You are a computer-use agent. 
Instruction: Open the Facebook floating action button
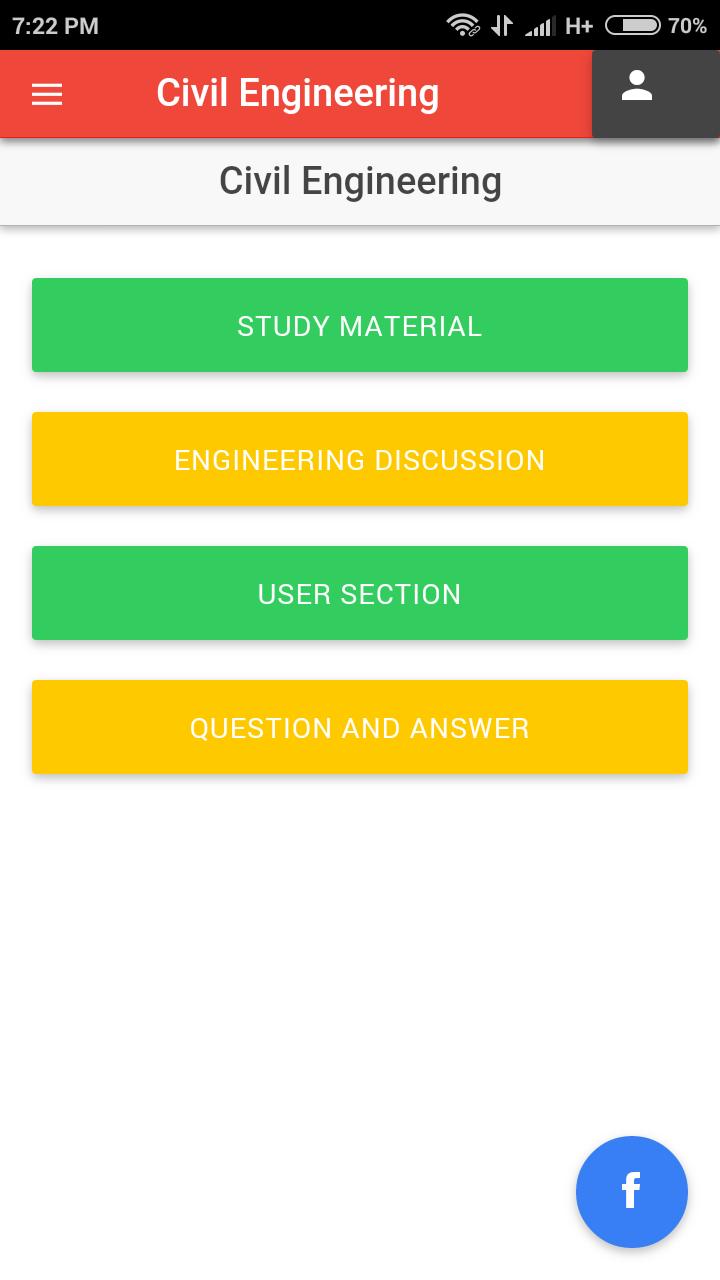click(x=631, y=1191)
